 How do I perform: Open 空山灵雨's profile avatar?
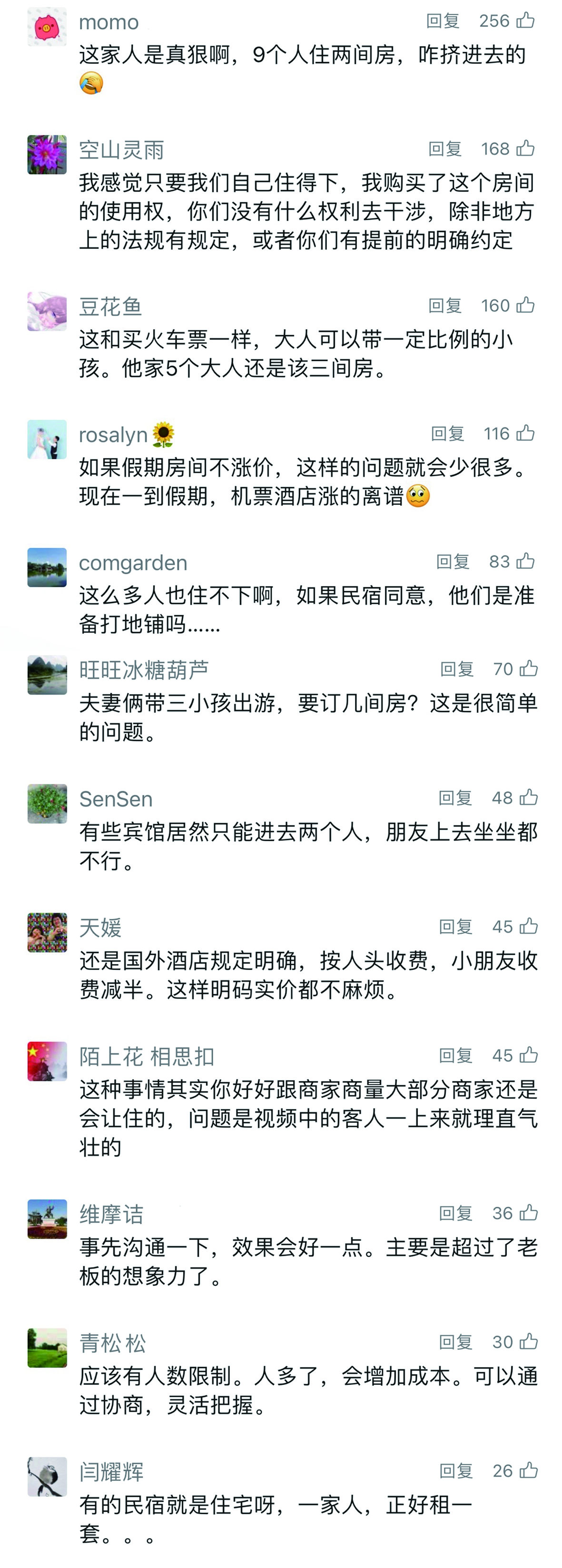pos(47,155)
